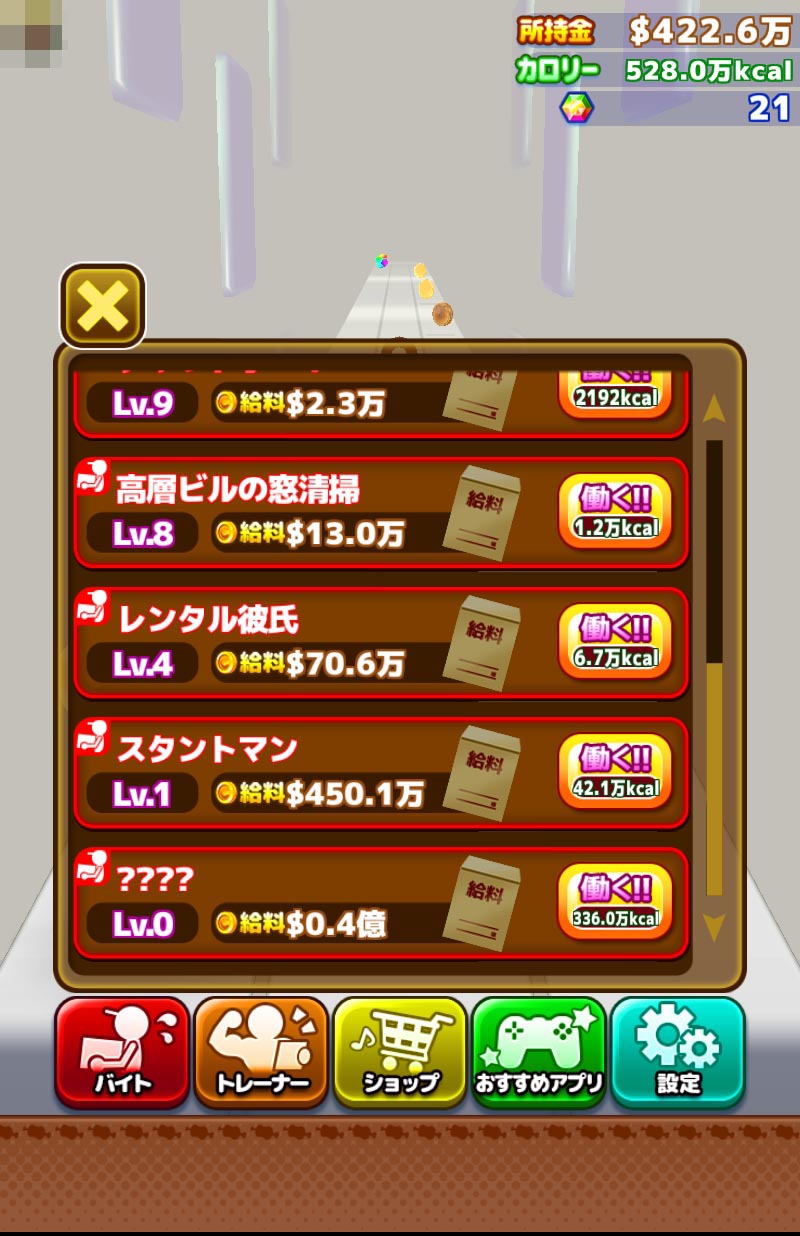The width and height of the screenshot is (800, 1236).
Task: Open 設定 settings
Action: coord(678,1052)
